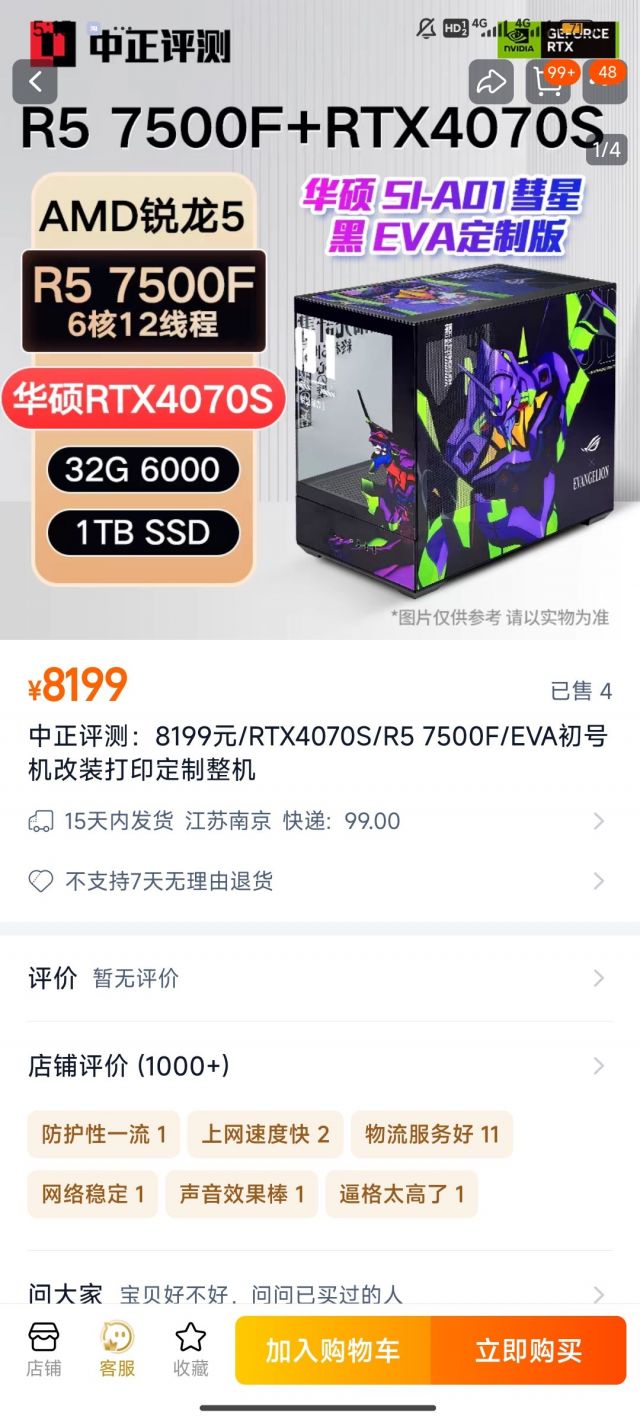The height and width of the screenshot is (1422, 640).
Task: Select the 防护性一流 review tag
Action: coord(103,1134)
